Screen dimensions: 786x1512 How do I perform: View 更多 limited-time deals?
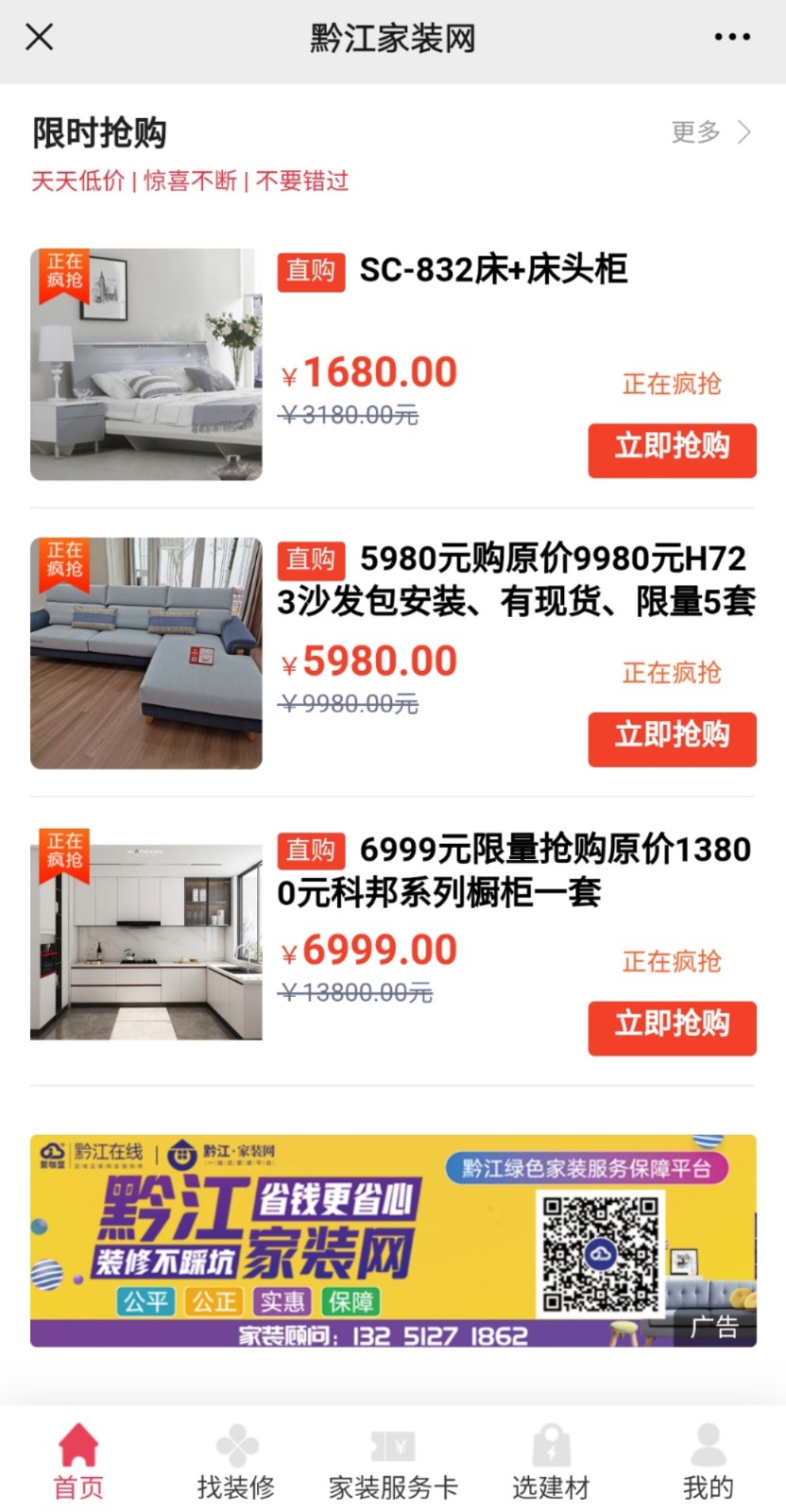pos(710,132)
